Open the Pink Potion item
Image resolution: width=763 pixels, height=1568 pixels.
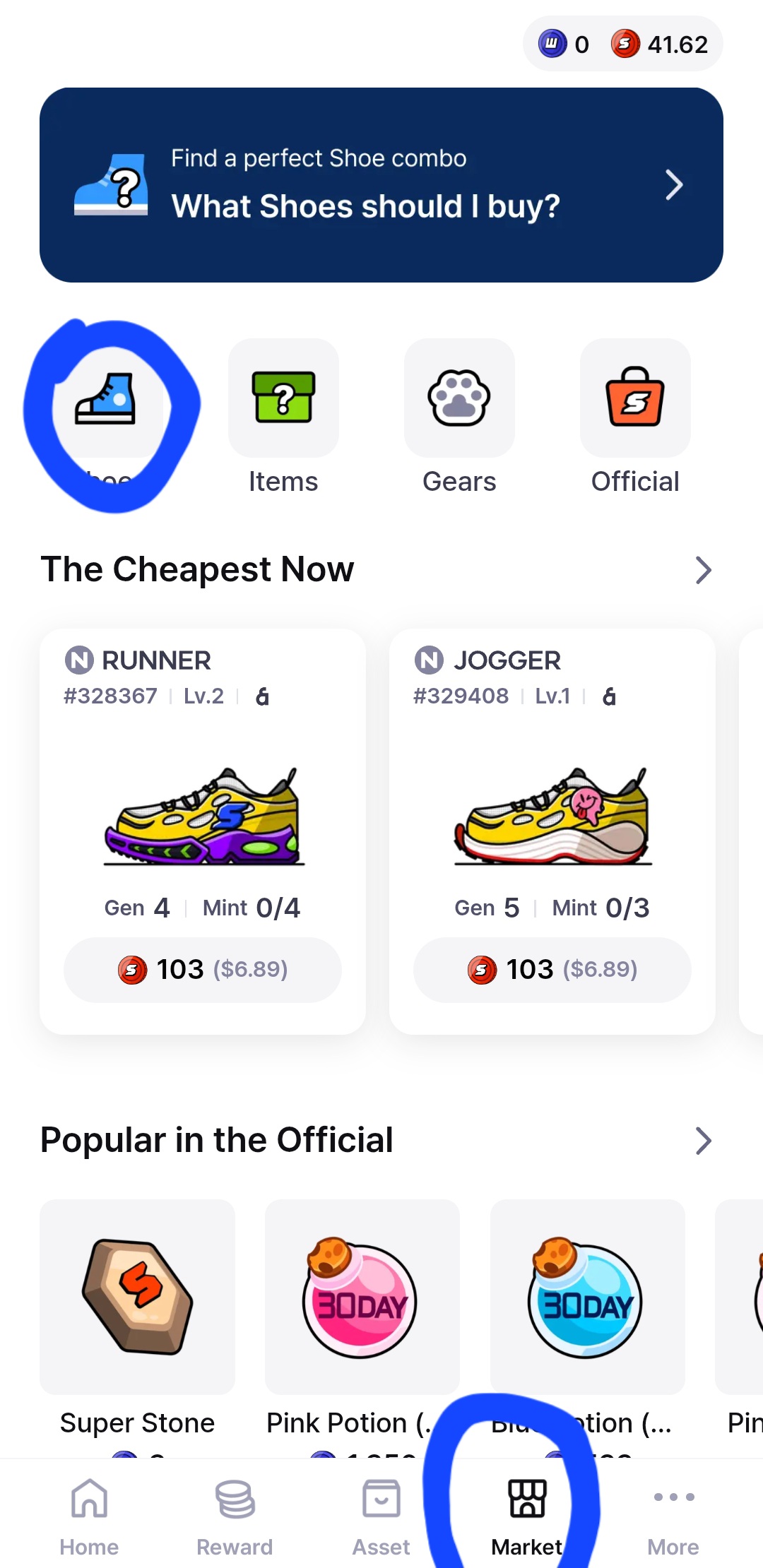pos(362,1297)
